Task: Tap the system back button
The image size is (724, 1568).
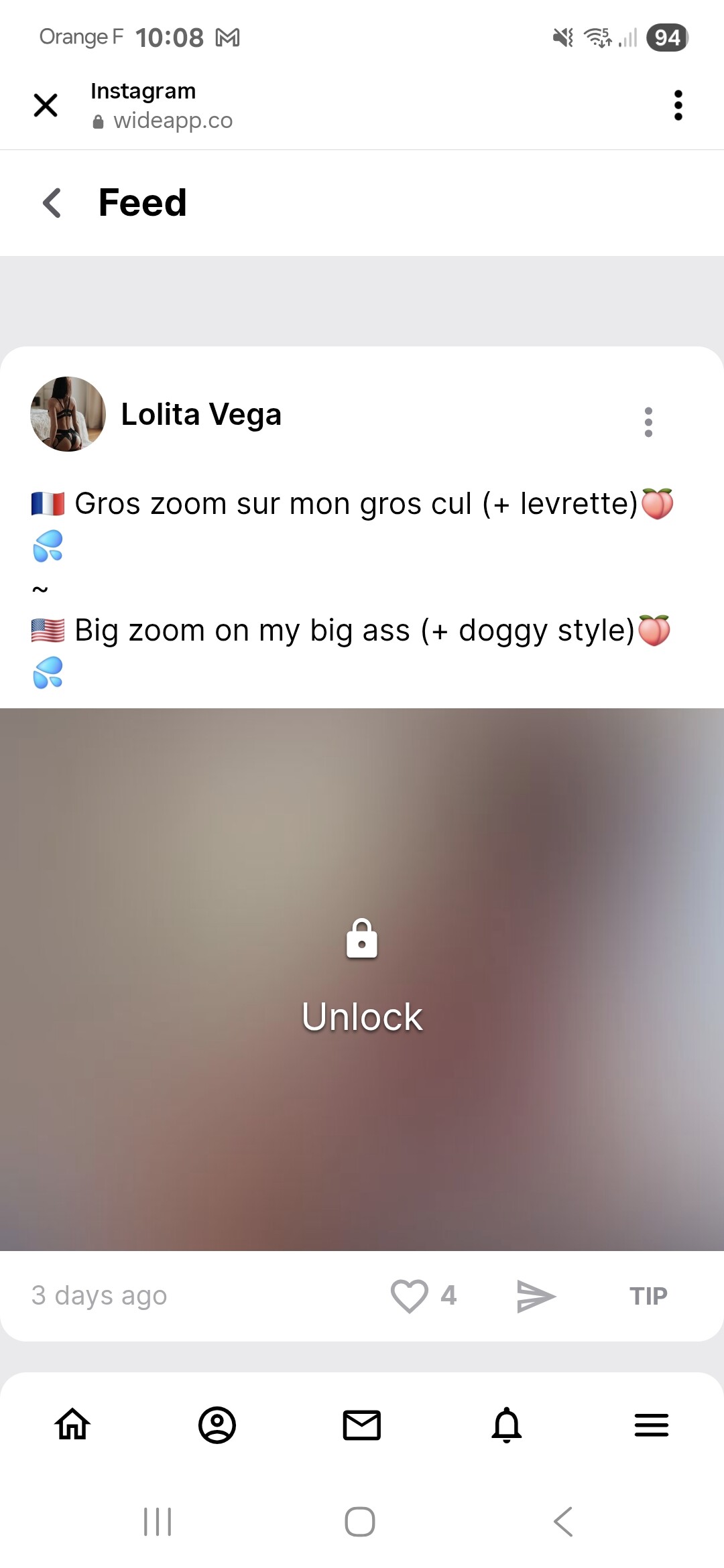Action: point(563,1521)
